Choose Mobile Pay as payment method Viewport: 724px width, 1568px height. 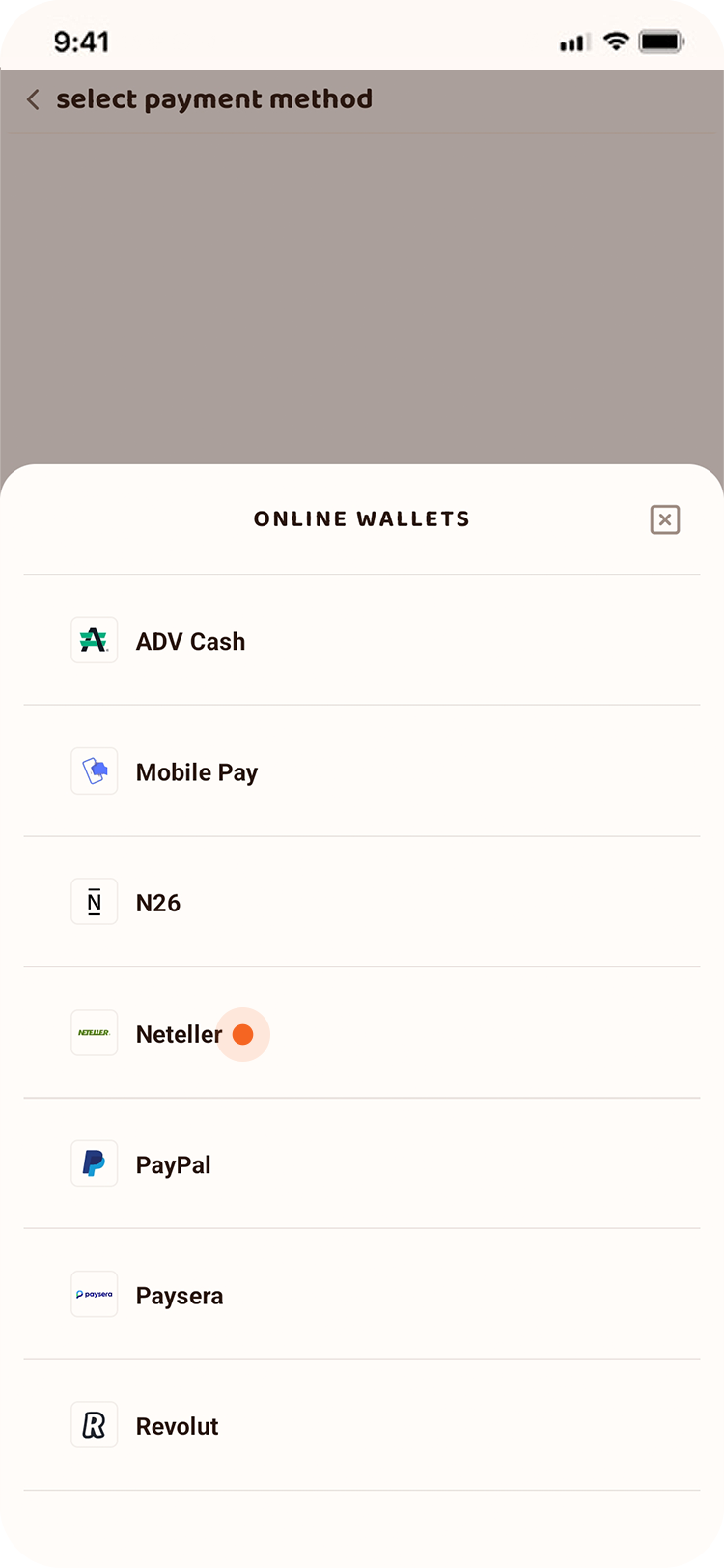point(197,772)
